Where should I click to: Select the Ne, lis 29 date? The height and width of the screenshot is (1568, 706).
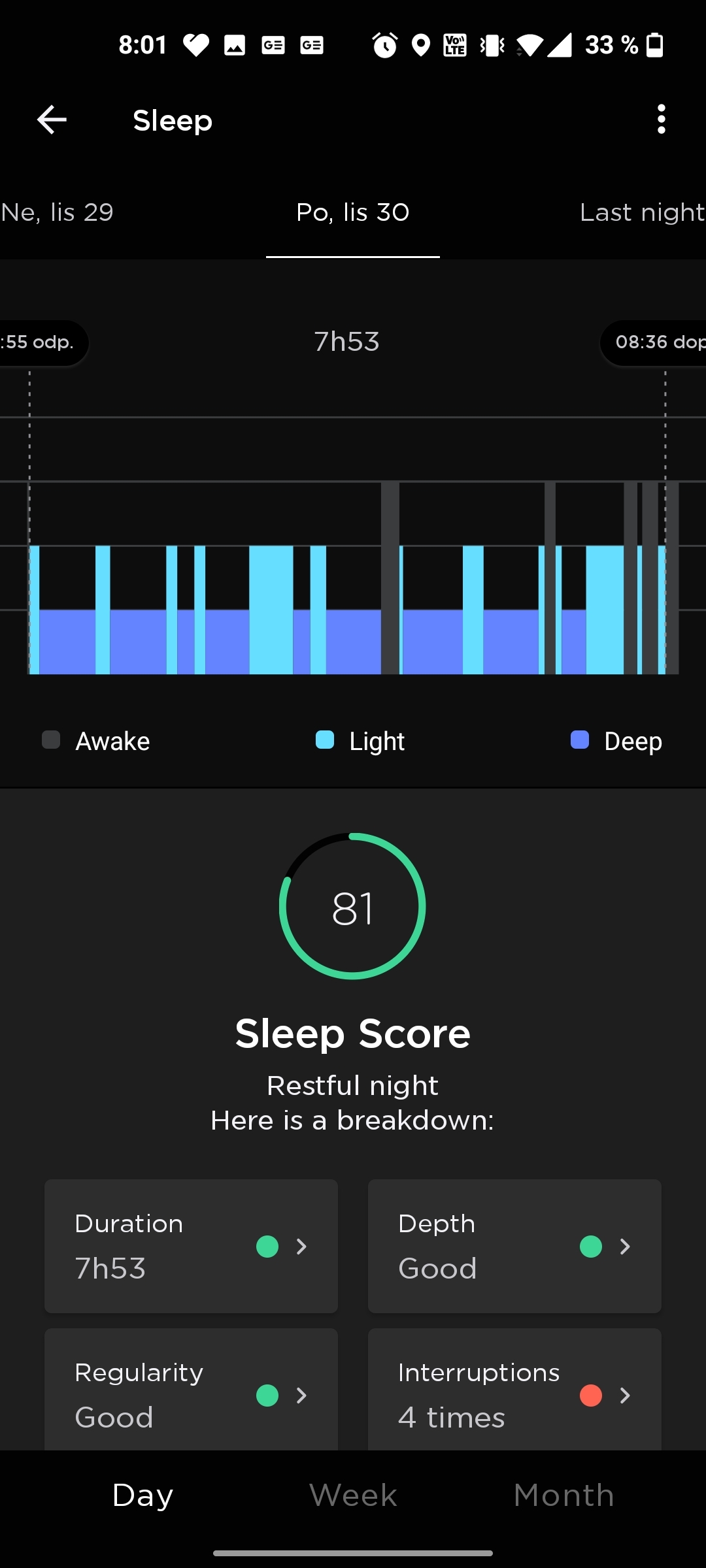point(58,212)
